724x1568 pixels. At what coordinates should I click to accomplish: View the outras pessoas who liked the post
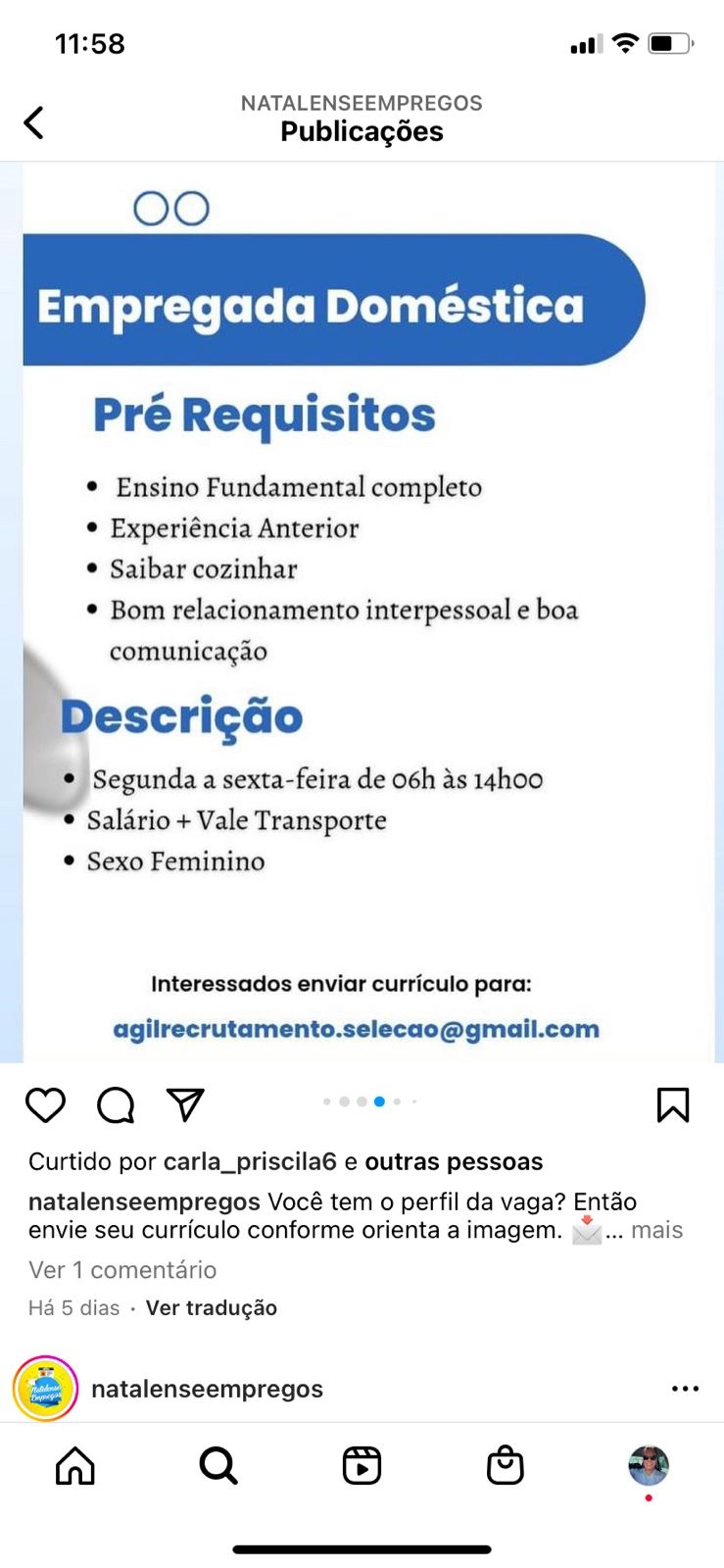[454, 1161]
